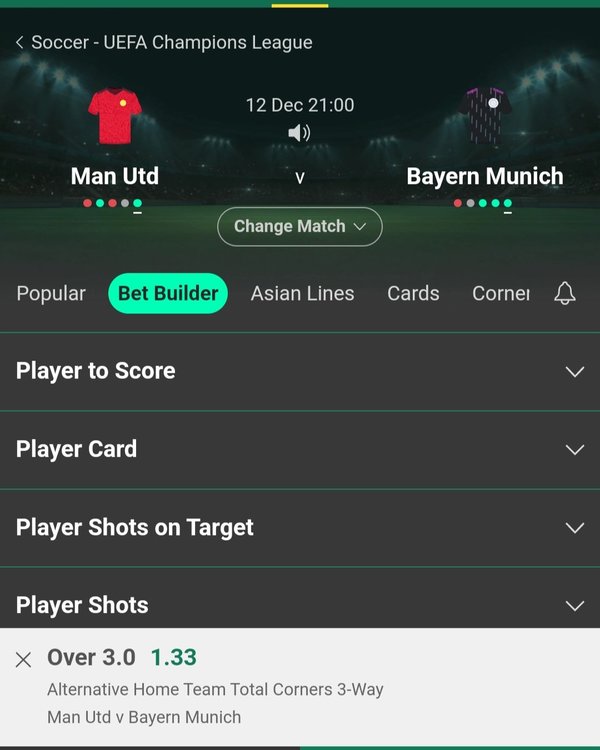Expand Player Shots on Target

[300, 527]
